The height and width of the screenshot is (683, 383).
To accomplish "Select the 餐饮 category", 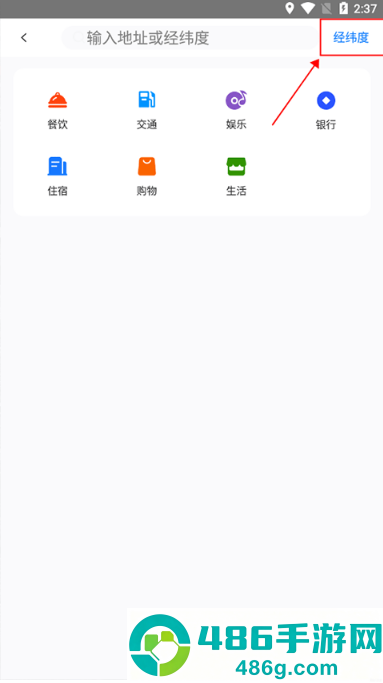I will coord(58,111).
